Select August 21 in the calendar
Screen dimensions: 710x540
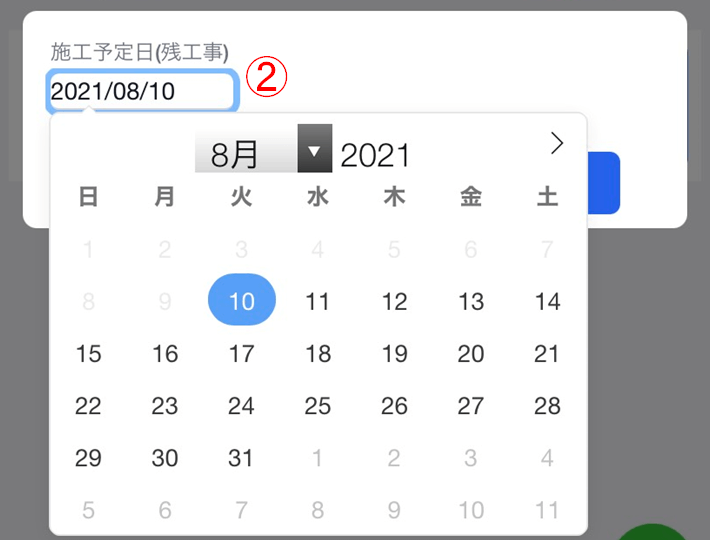click(x=547, y=353)
